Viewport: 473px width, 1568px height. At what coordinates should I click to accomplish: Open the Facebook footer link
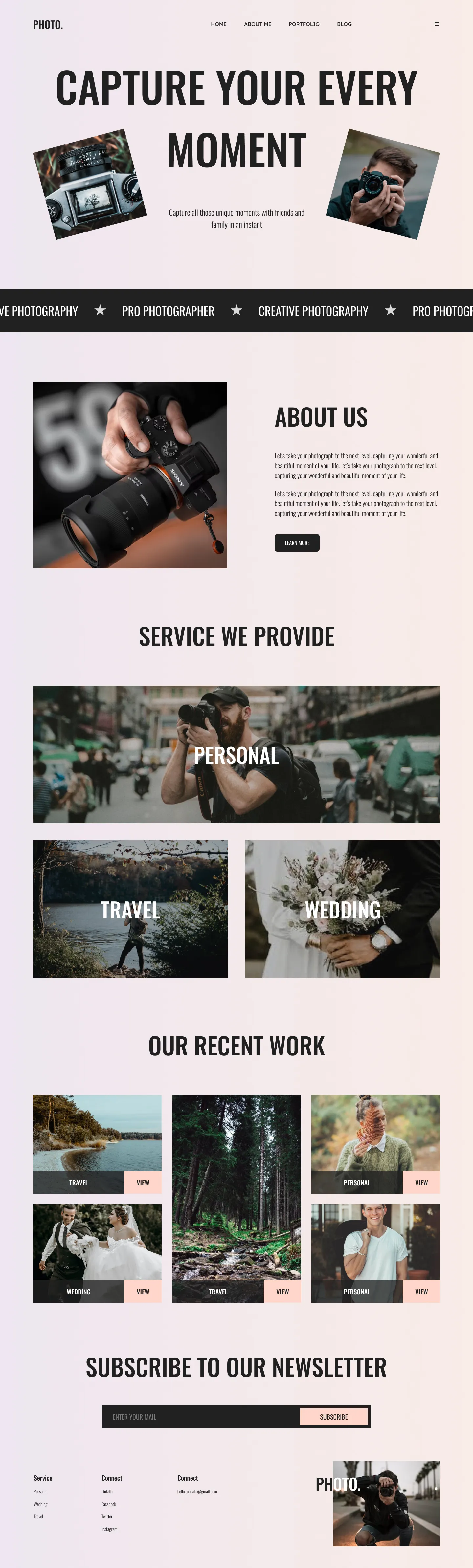click(109, 1504)
